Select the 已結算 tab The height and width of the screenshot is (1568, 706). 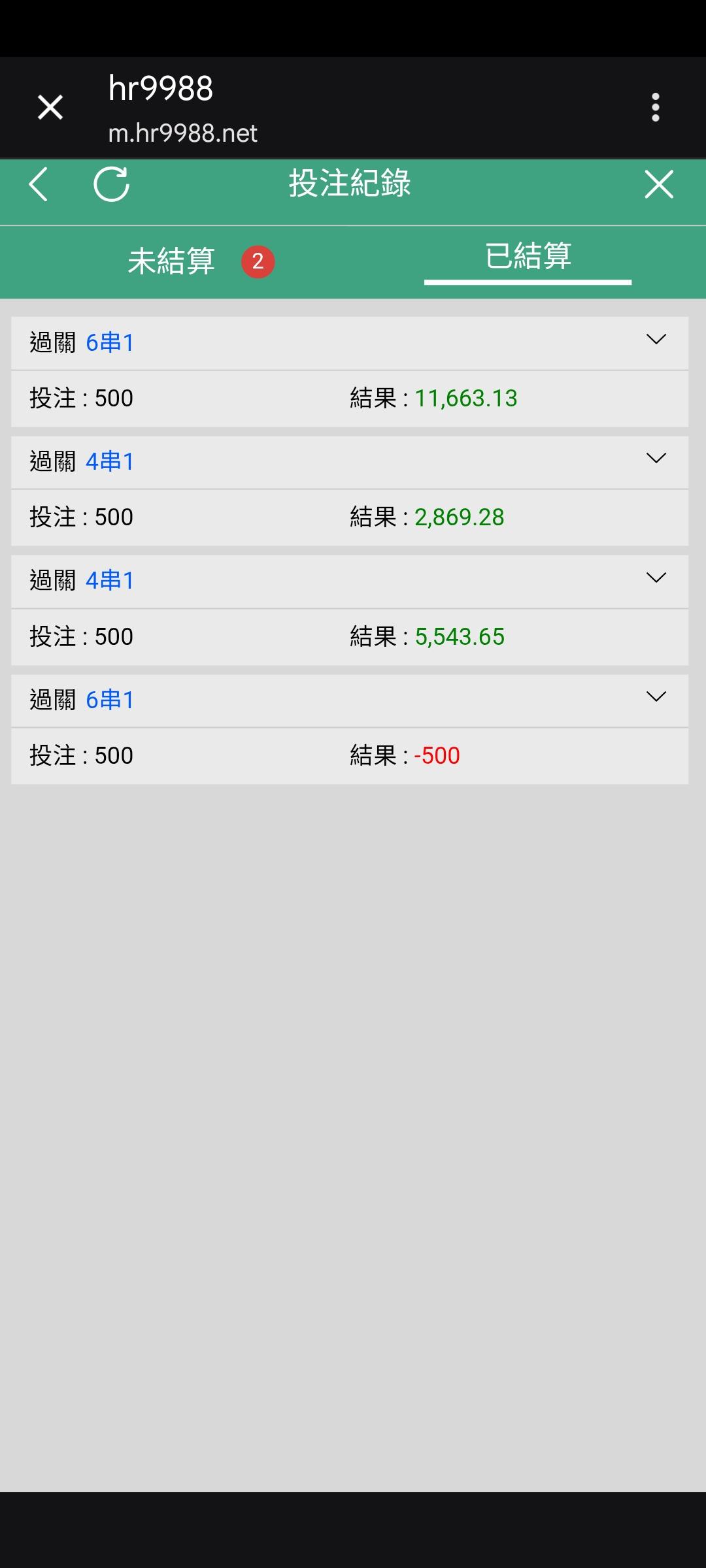tap(528, 256)
